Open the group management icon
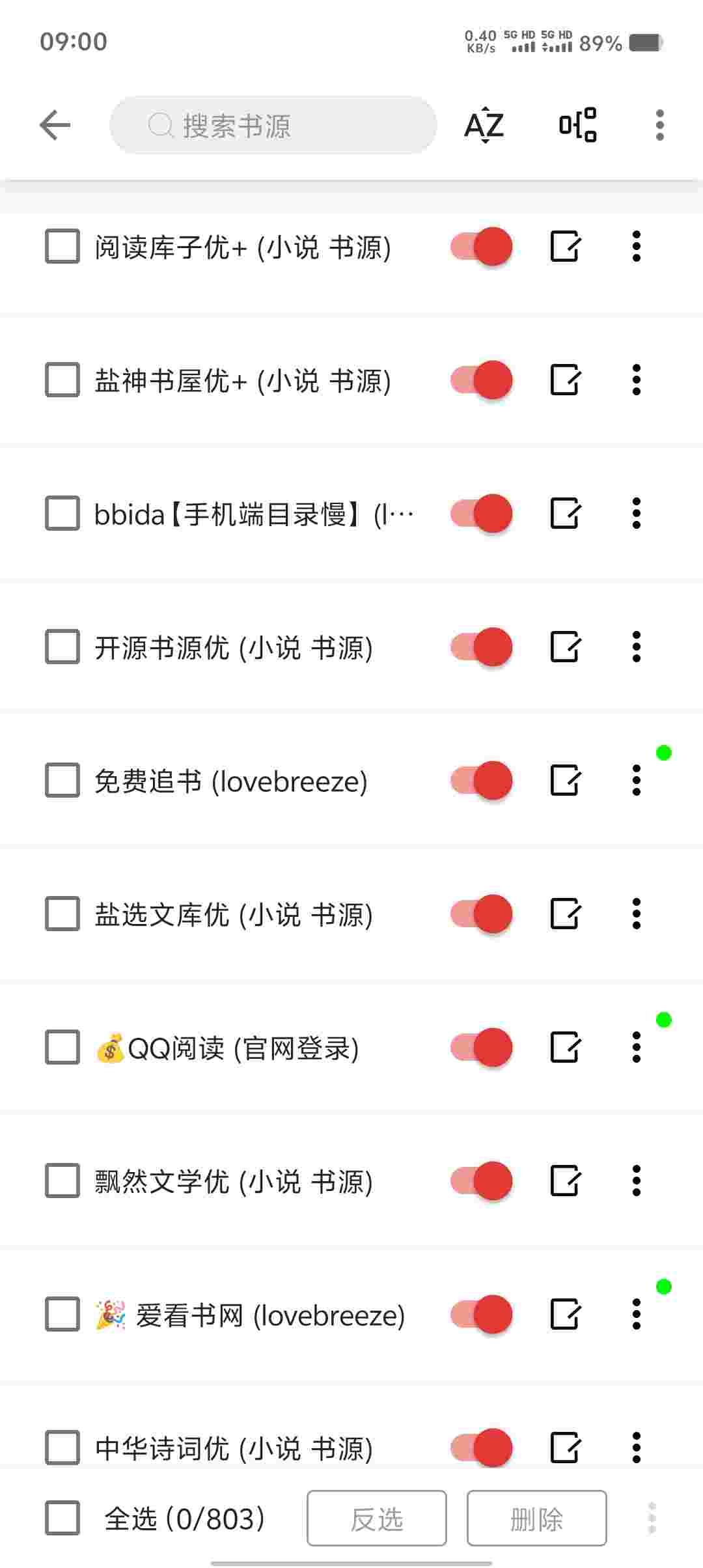The width and height of the screenshot is (703, 1568). click(577, 125)
